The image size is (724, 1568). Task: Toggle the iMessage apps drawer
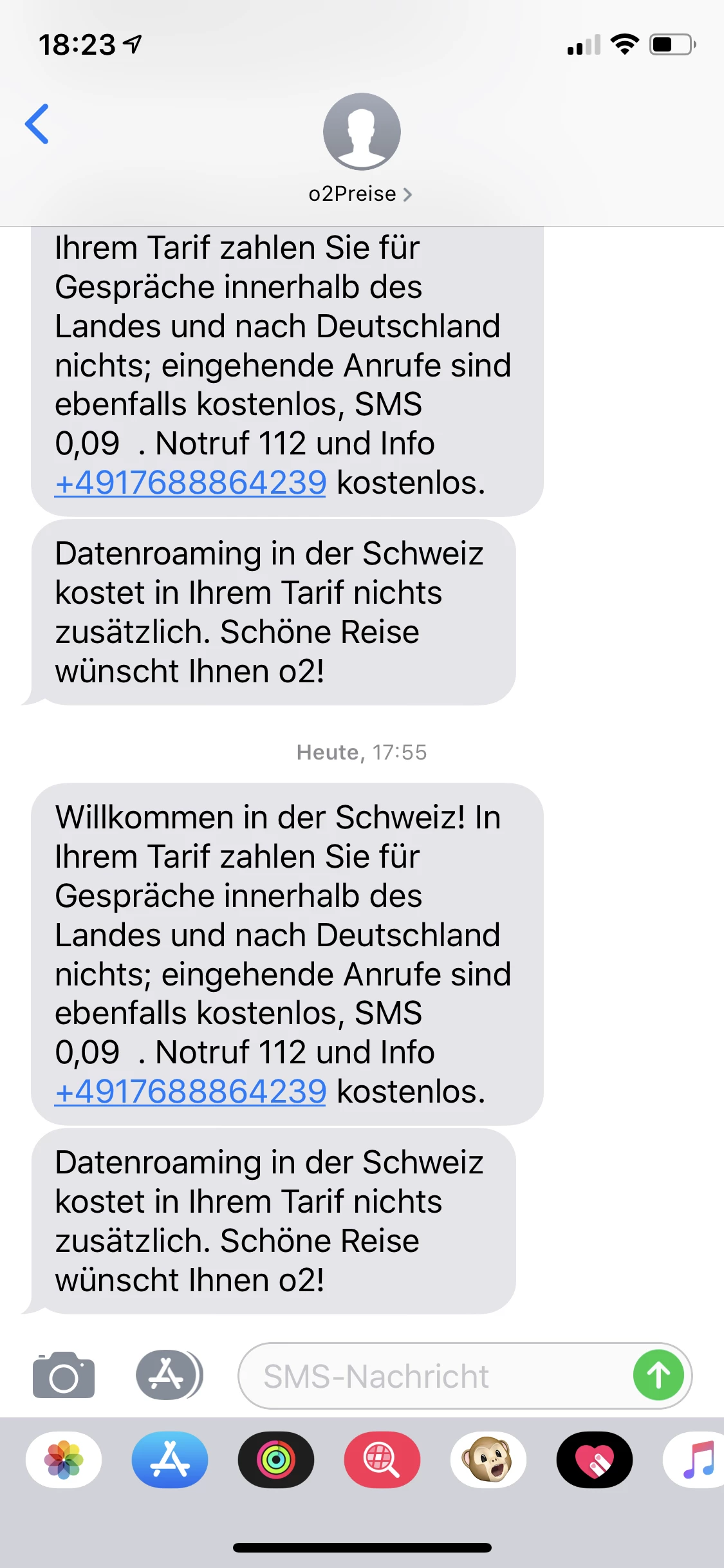[169, 1375]
